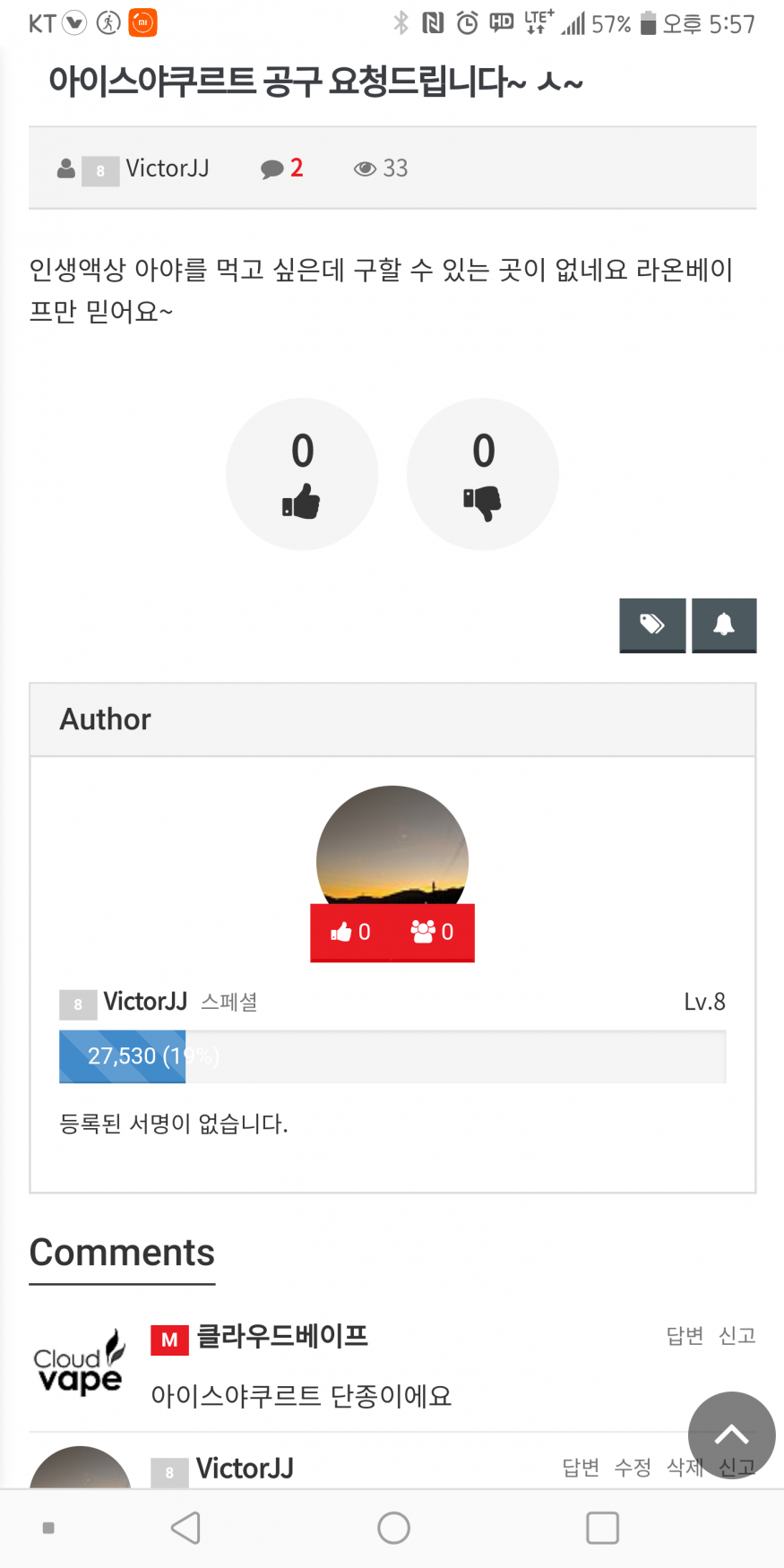784x1568 pixels.
Task: Open recent apps from navigation bar
Action: coord(602,1528)
